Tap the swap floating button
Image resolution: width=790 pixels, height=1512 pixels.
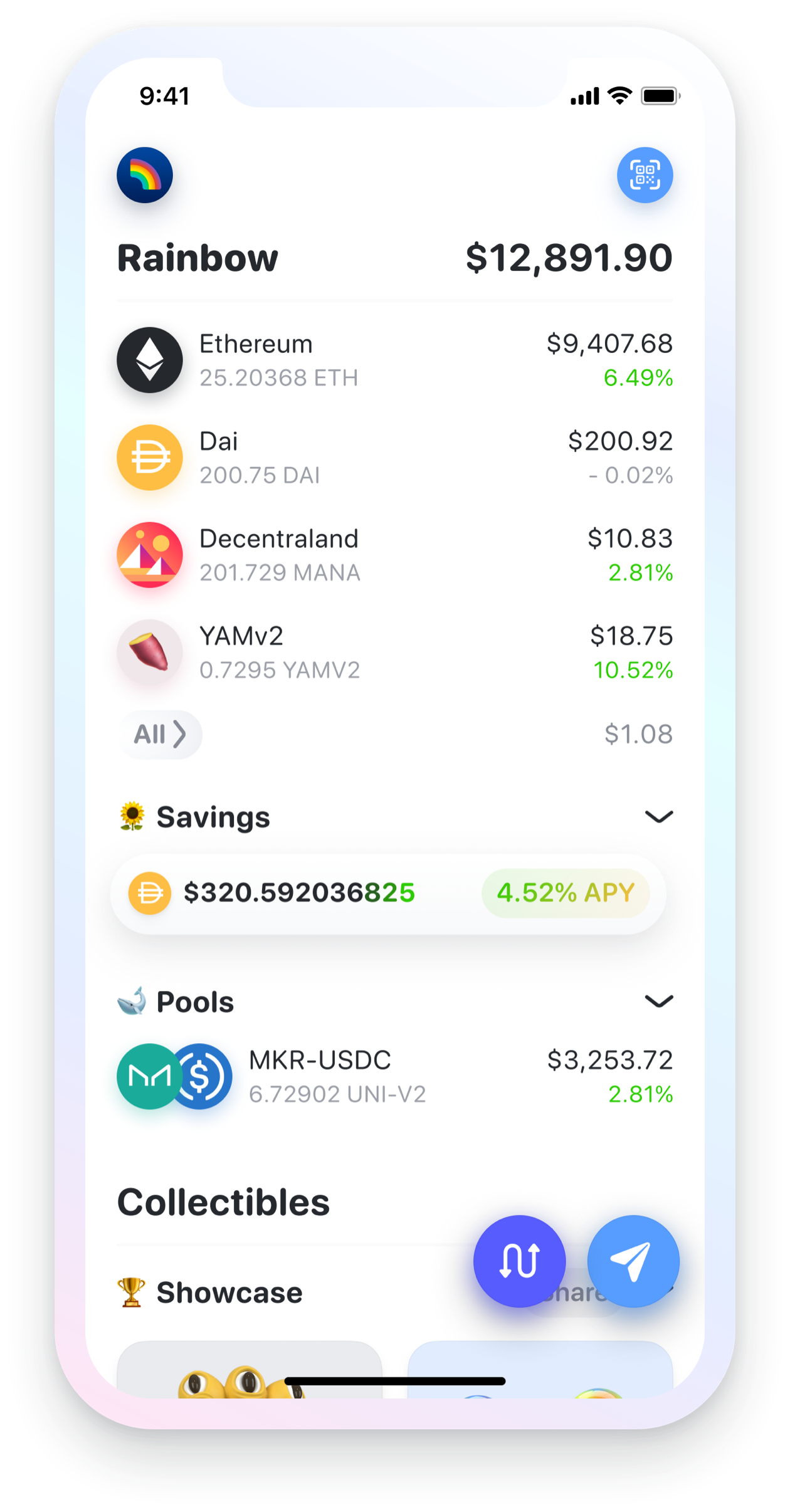click(x=519, y=1261)
